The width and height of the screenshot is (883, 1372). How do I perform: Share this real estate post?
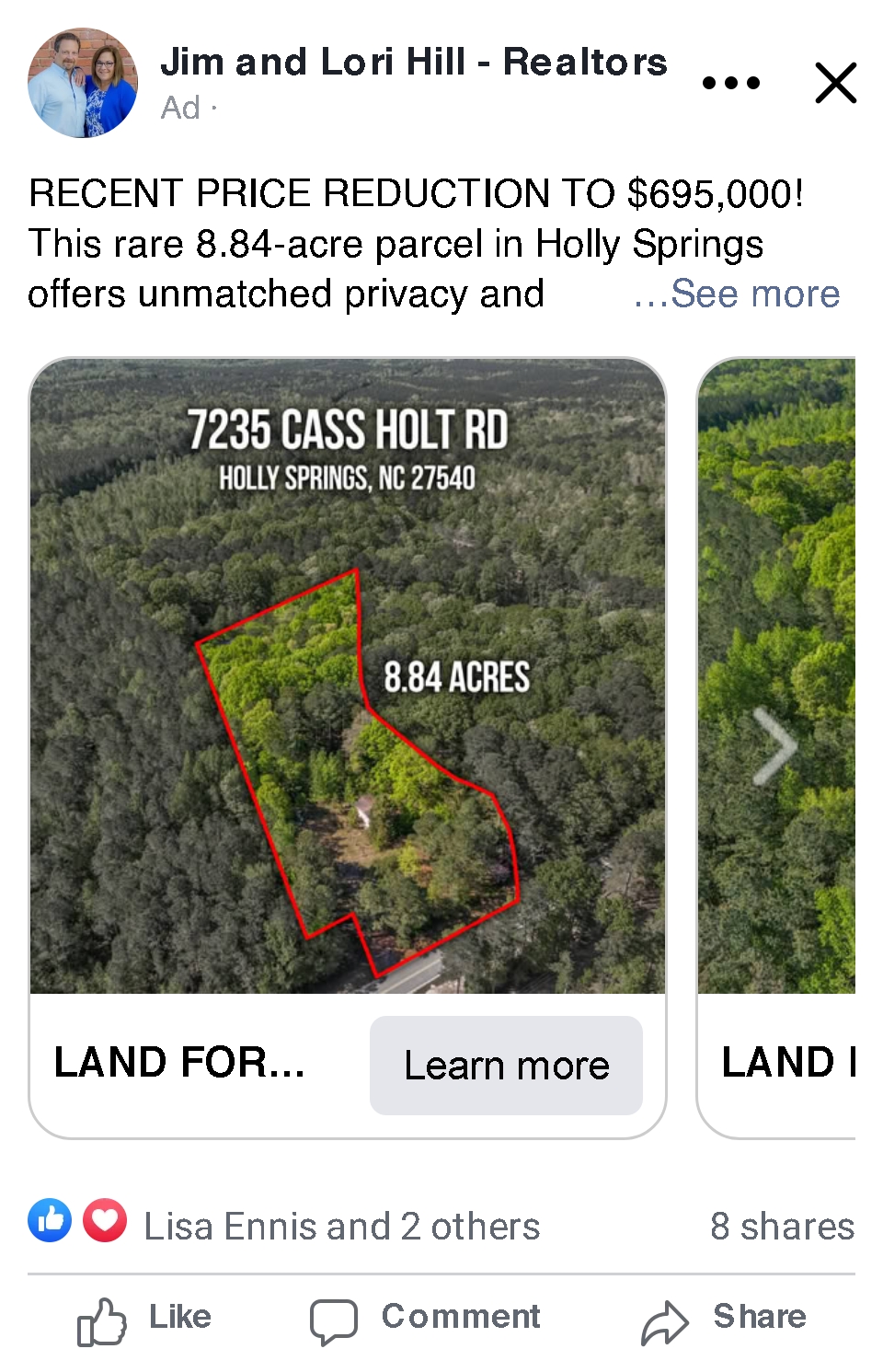[724, 1318]
